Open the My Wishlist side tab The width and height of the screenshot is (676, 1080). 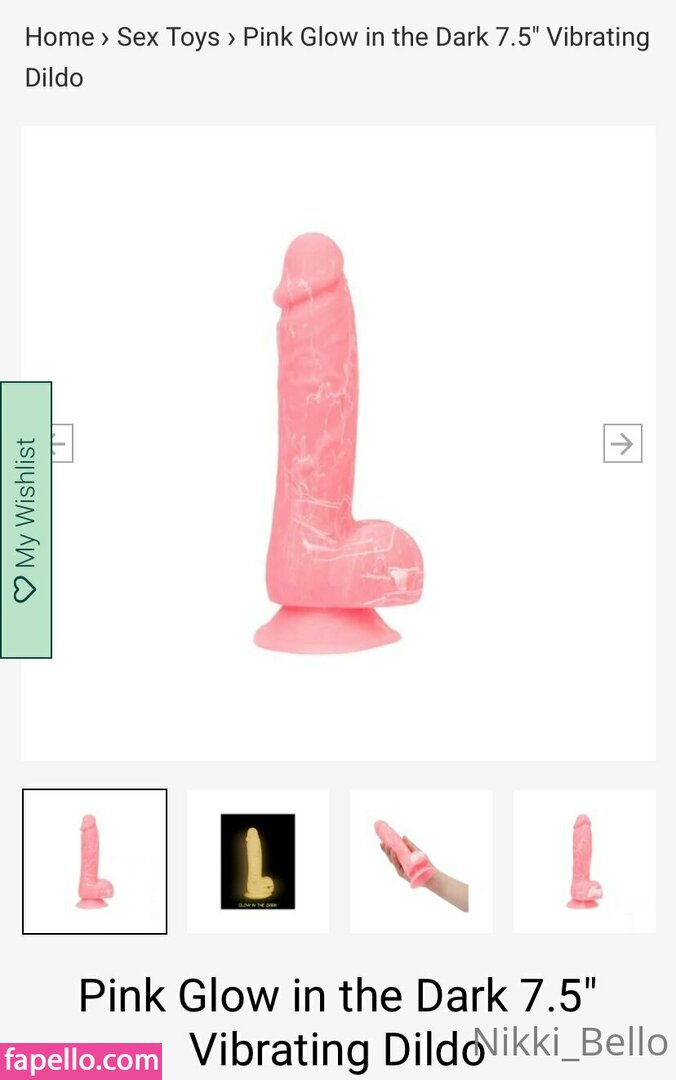(26, 519)
